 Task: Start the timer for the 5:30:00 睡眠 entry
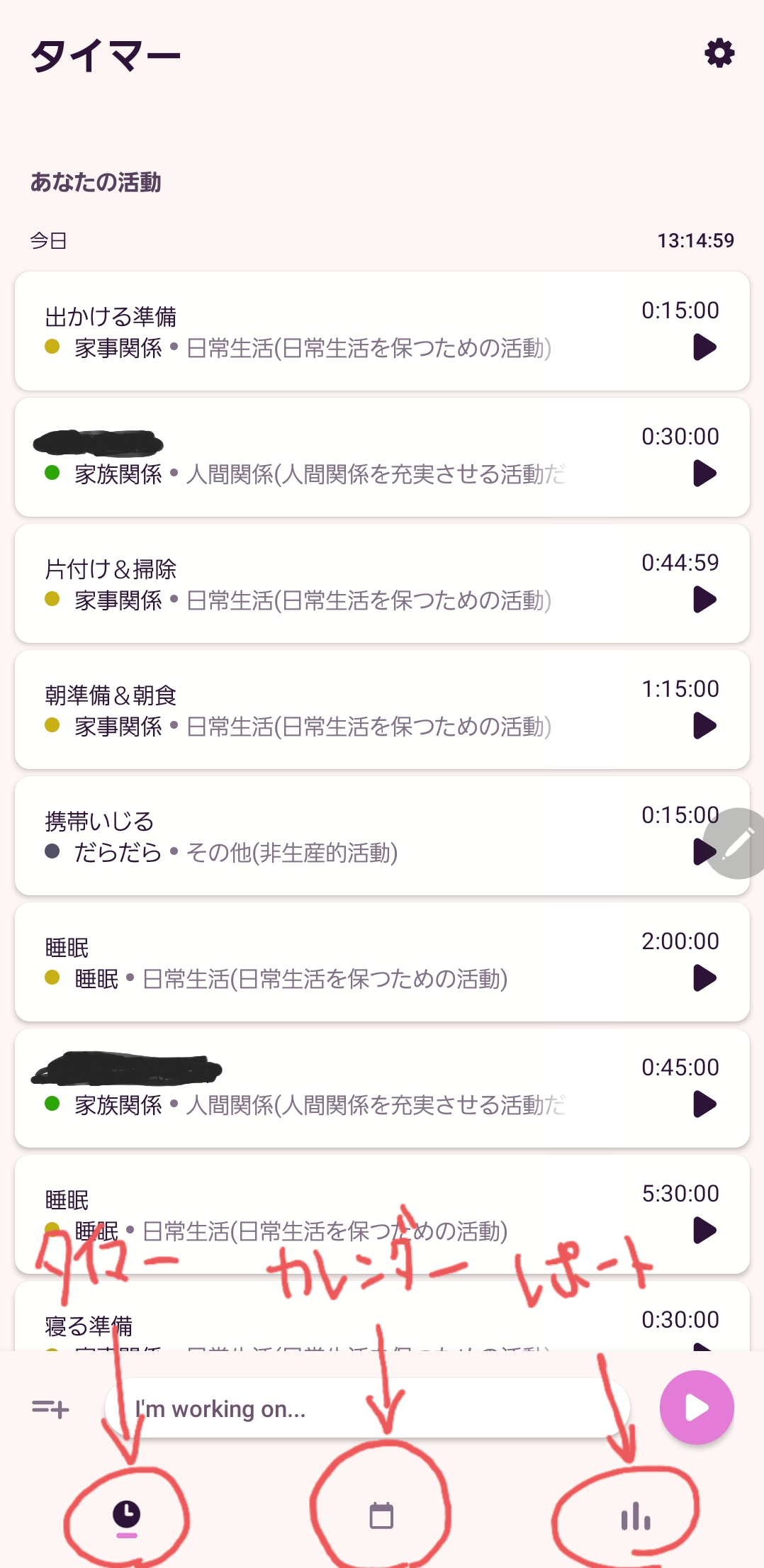(x=704, y=1231)
